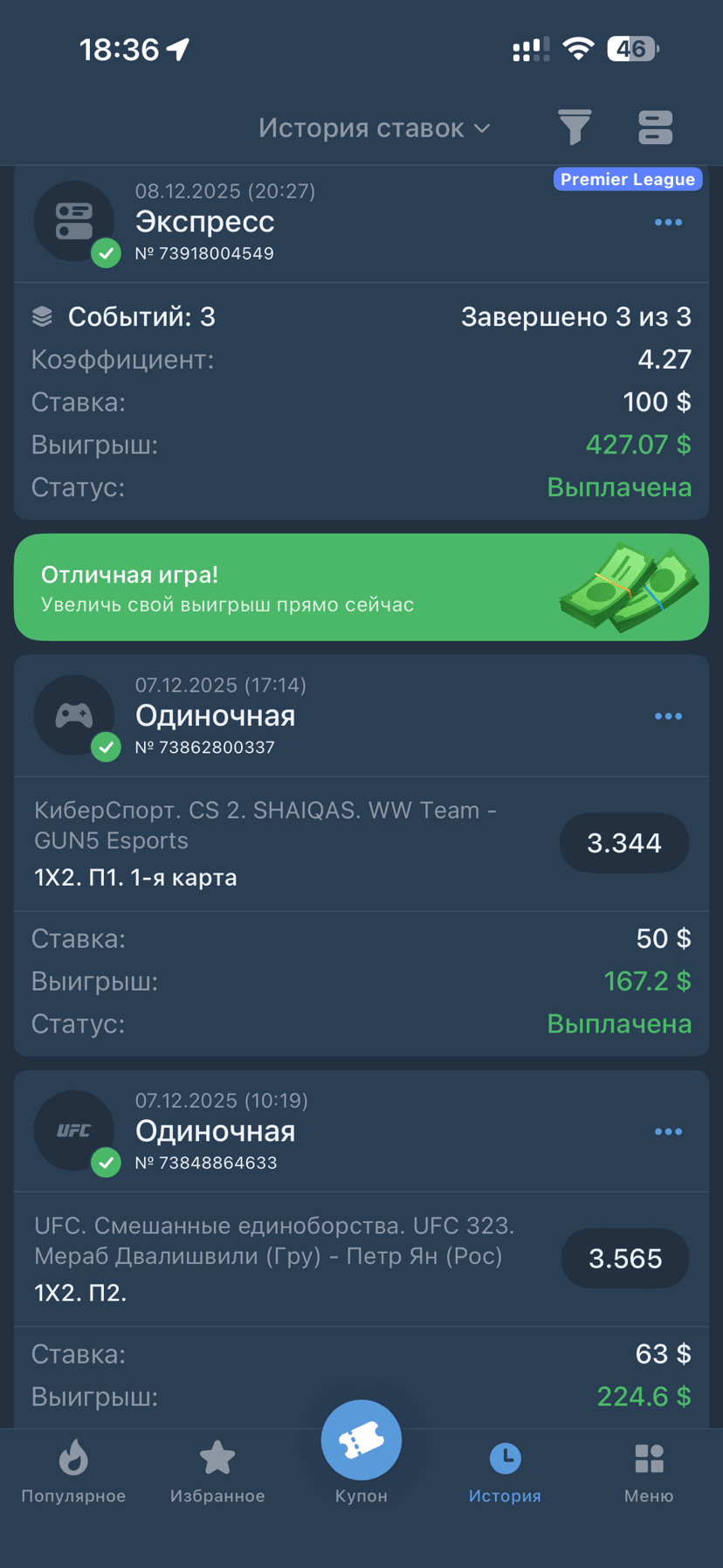
Task: Open the Меню tab
Action: coord(649,1473)
